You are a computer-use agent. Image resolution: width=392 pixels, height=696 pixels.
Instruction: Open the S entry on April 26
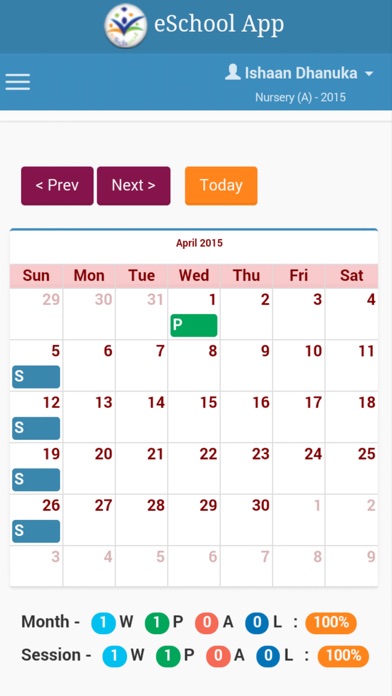(36, 531)
